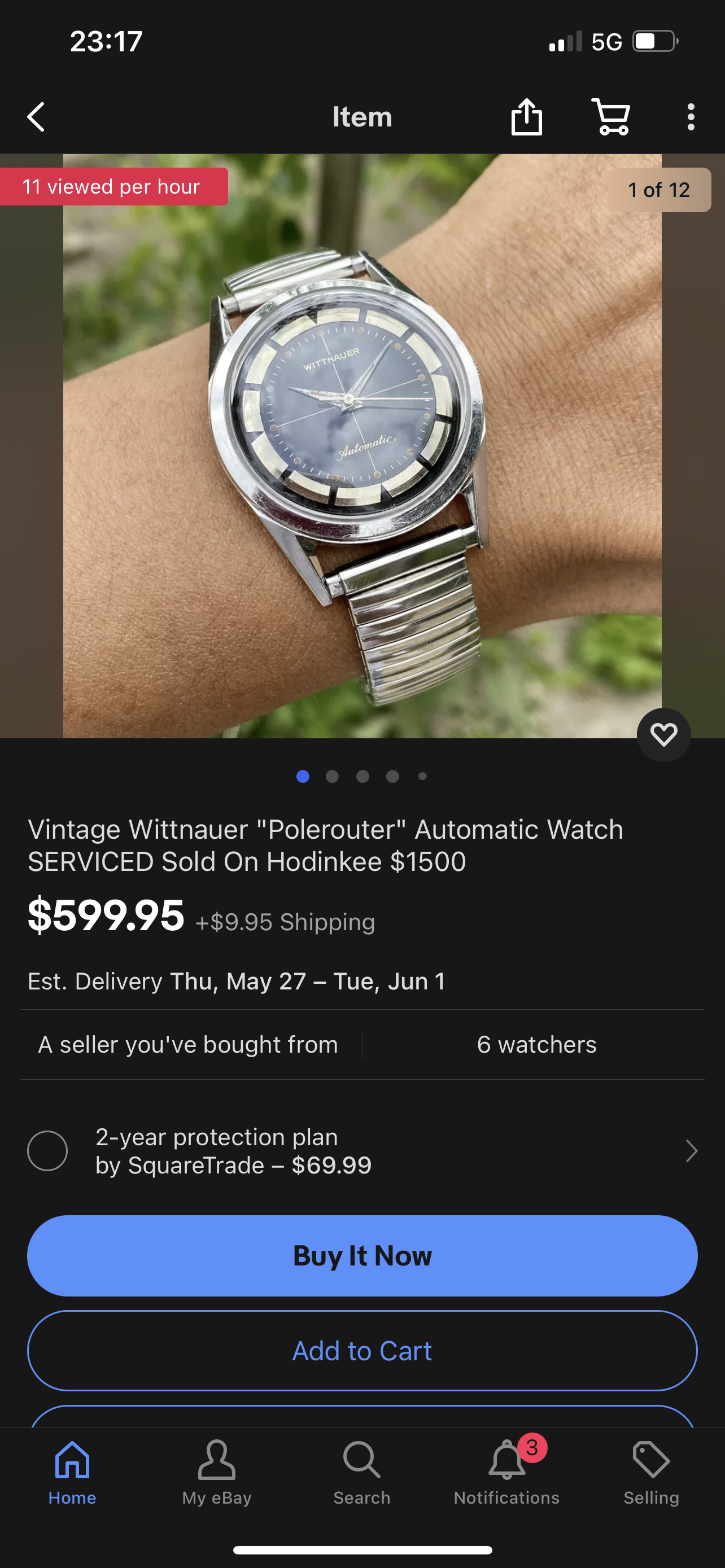Share this Wittnauer watch listing

527,116
